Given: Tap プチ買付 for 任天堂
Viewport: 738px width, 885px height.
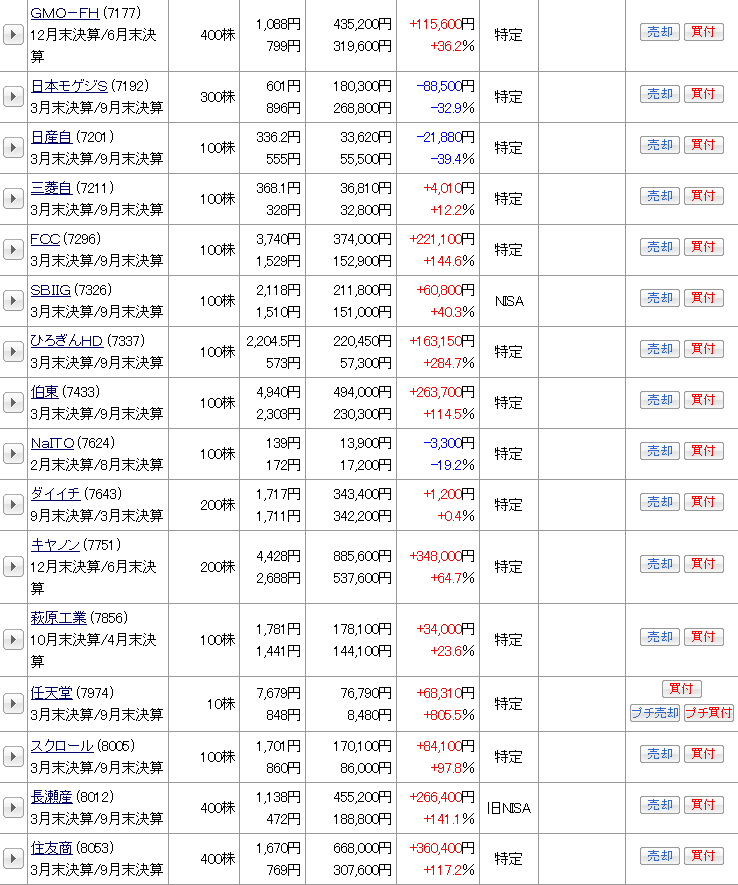Looking at the screenshot, I should [709, 713].
